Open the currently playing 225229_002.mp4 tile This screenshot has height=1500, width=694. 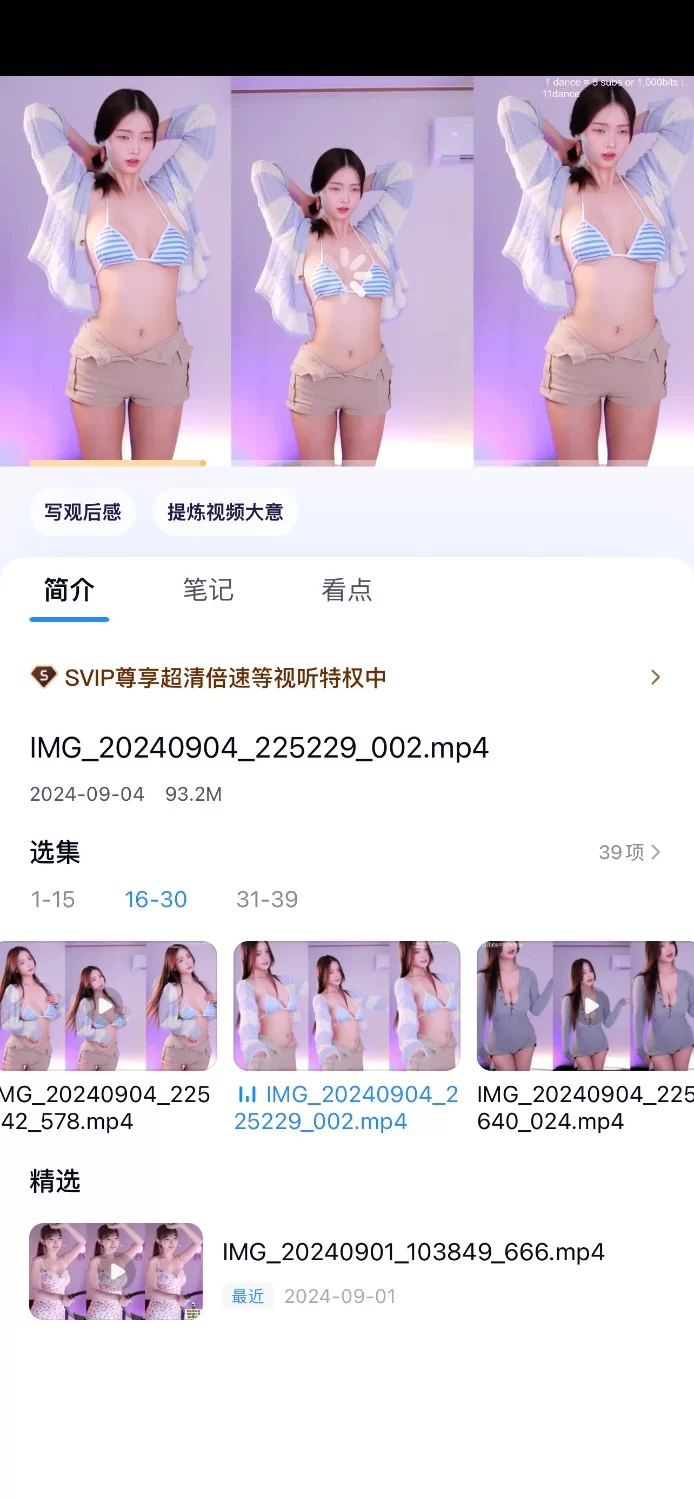[x=347, y=1006]
